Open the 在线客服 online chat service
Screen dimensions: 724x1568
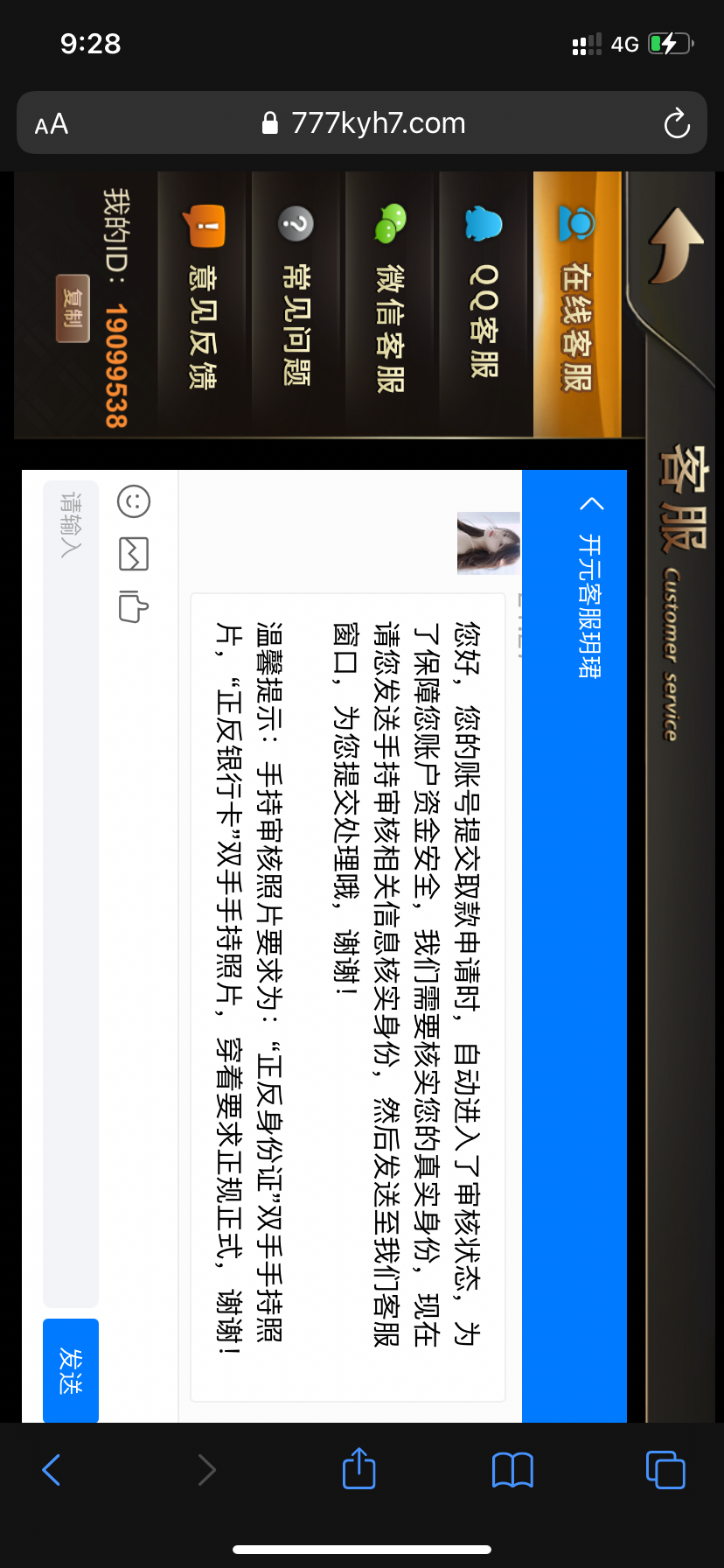577,302
